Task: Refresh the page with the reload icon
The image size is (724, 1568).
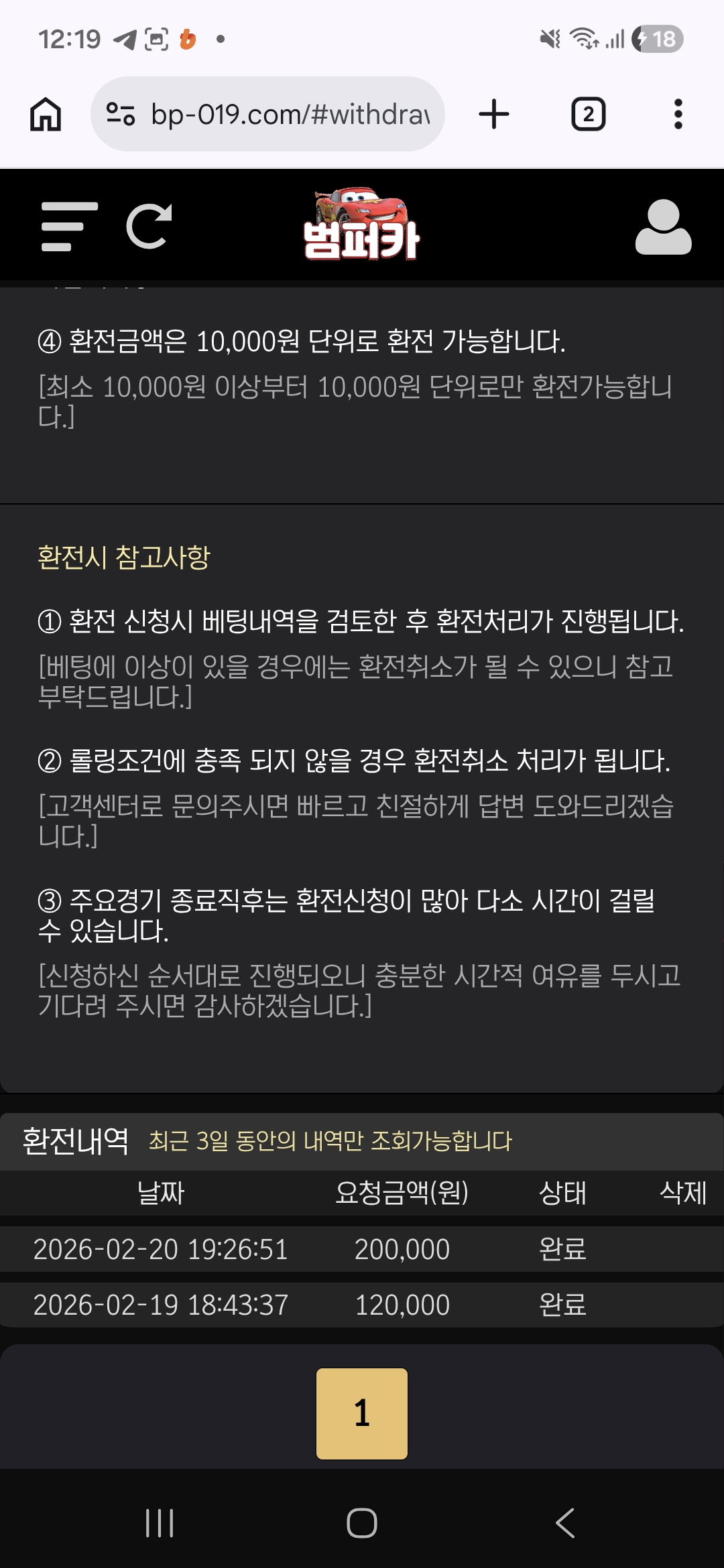Action: tap(149, 226)
